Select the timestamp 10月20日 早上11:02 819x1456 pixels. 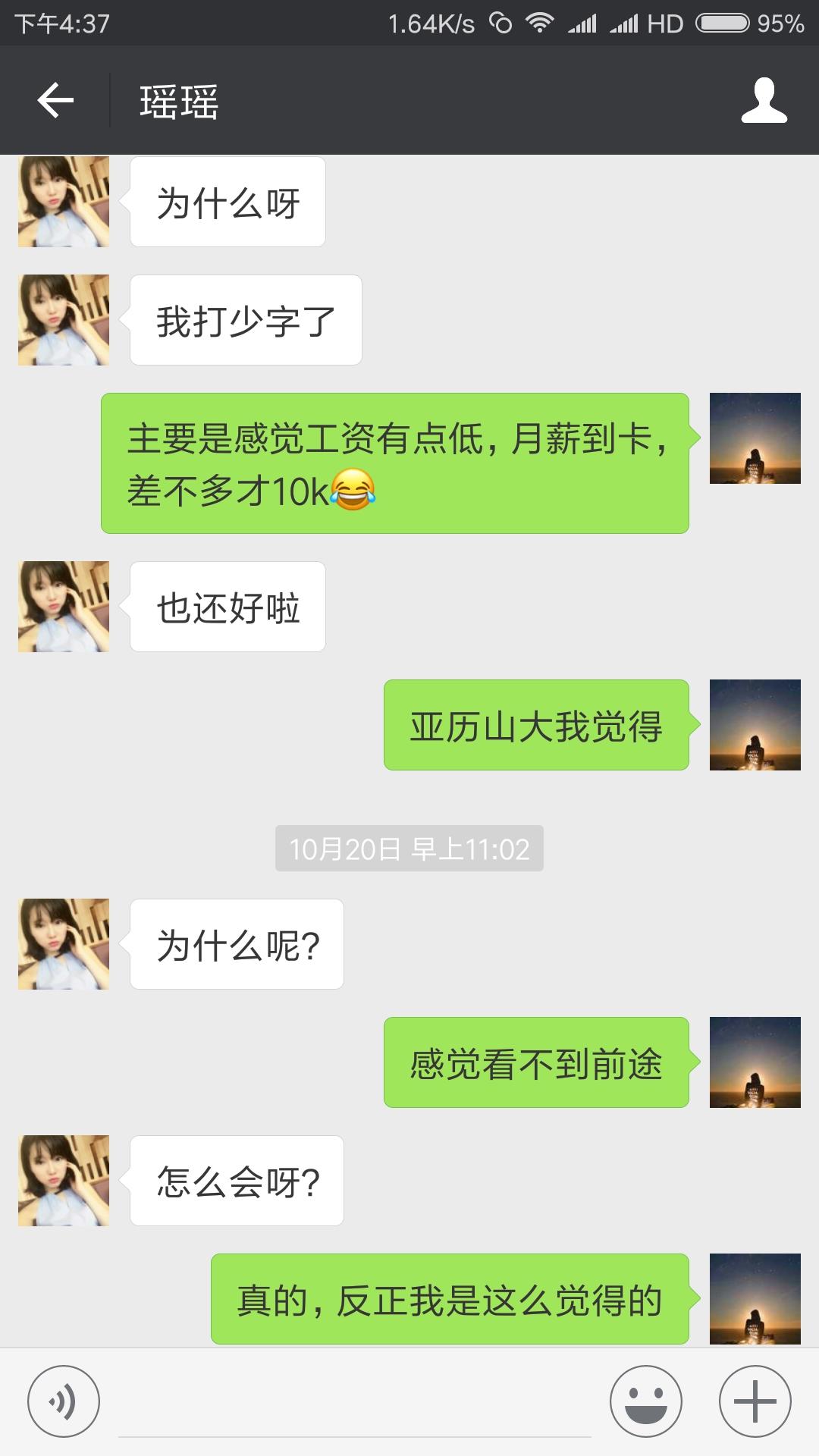[409, 849]
